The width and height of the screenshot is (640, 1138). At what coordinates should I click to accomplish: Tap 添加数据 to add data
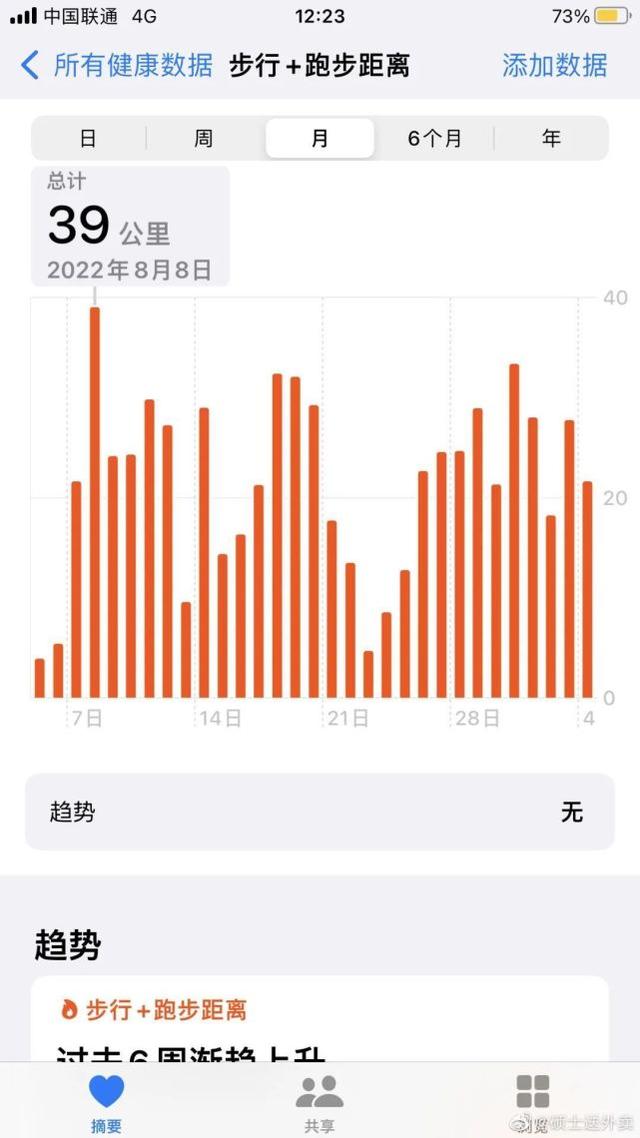[554, 65]
